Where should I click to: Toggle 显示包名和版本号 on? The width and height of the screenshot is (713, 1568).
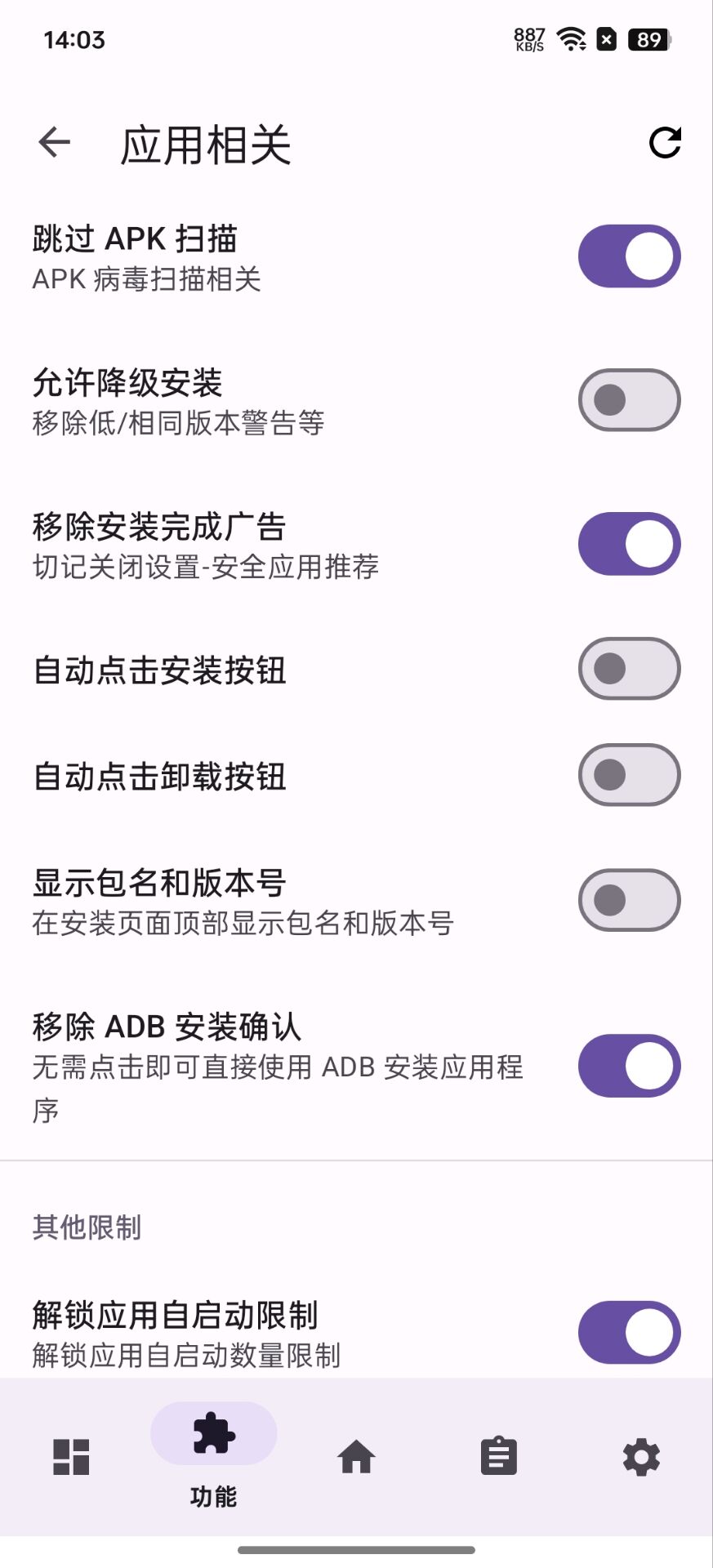(x=629, y=900)
